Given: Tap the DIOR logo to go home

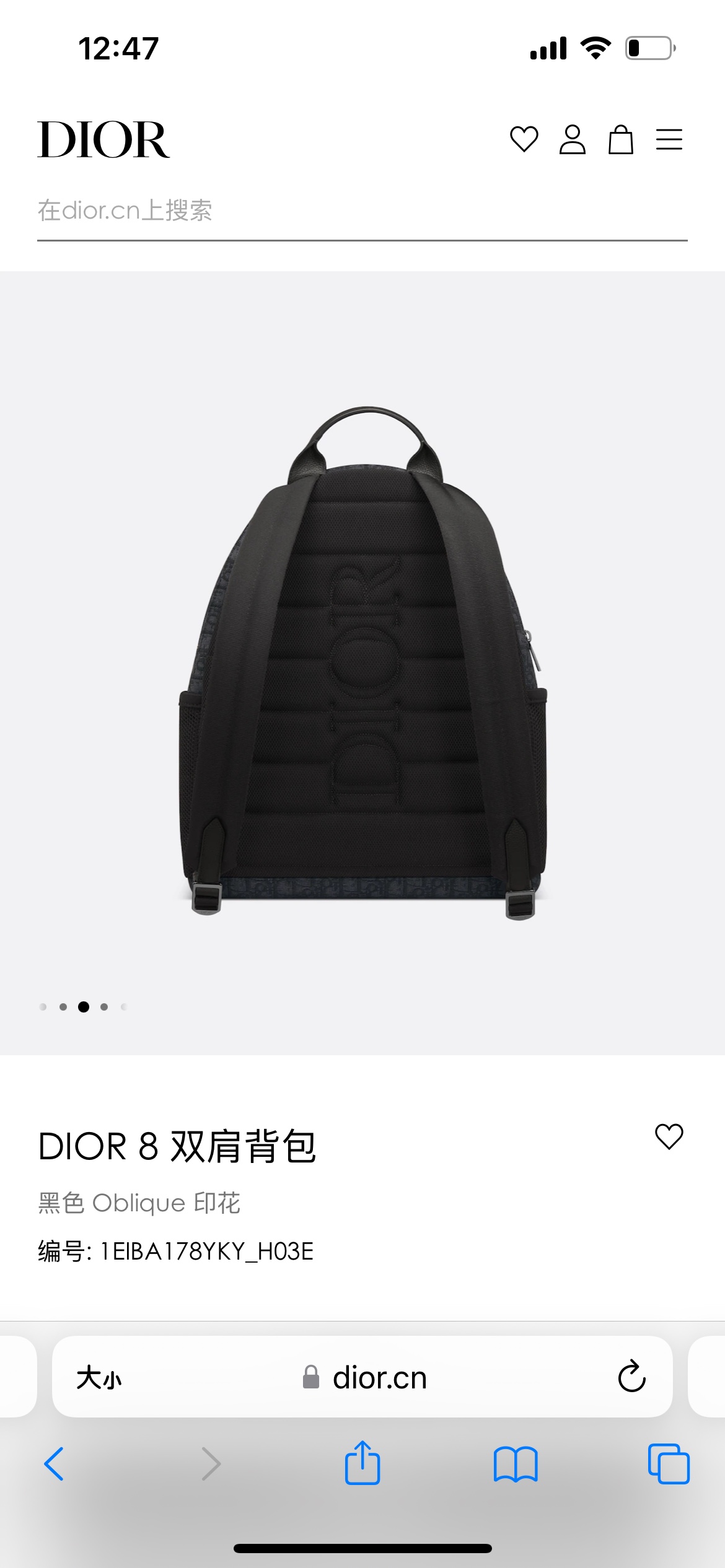Looking at the screenshot, I should click(x=103, y=140).
